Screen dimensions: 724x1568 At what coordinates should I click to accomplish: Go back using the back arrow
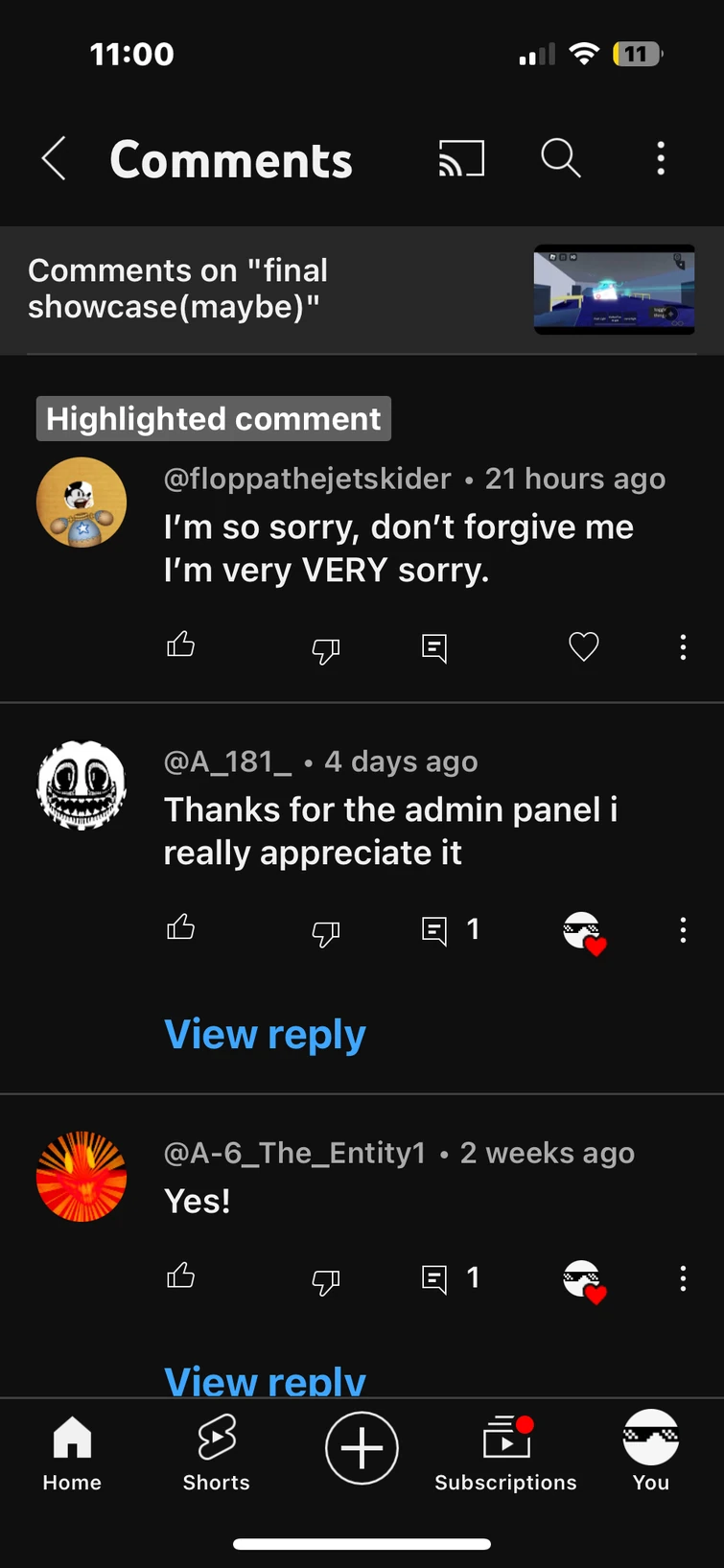point(53,158)
